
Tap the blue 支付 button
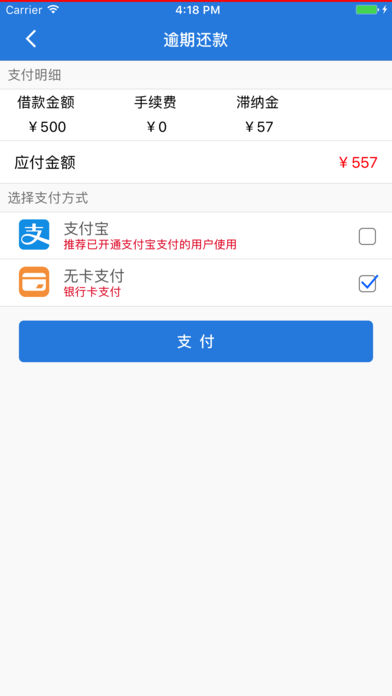[196, 341]
